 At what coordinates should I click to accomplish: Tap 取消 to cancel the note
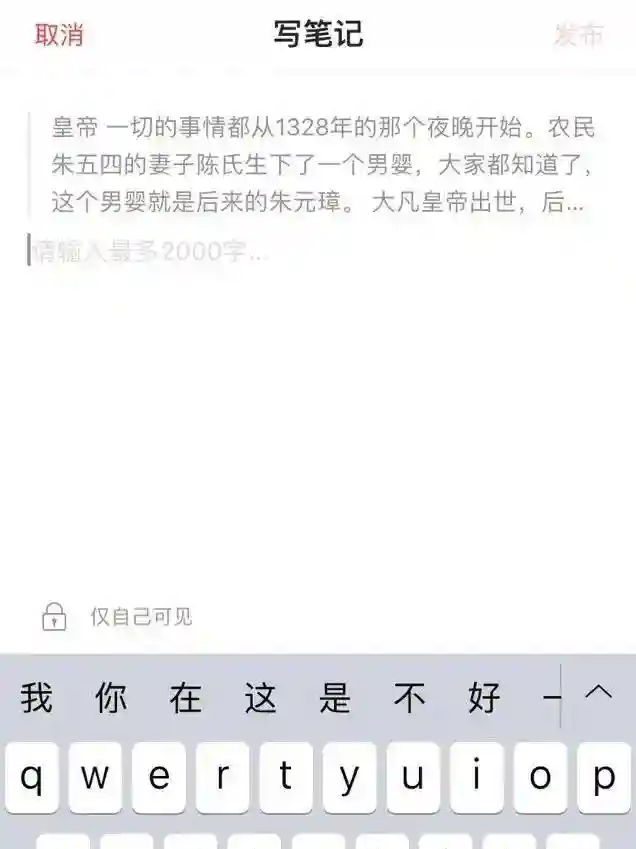(59, 35)
